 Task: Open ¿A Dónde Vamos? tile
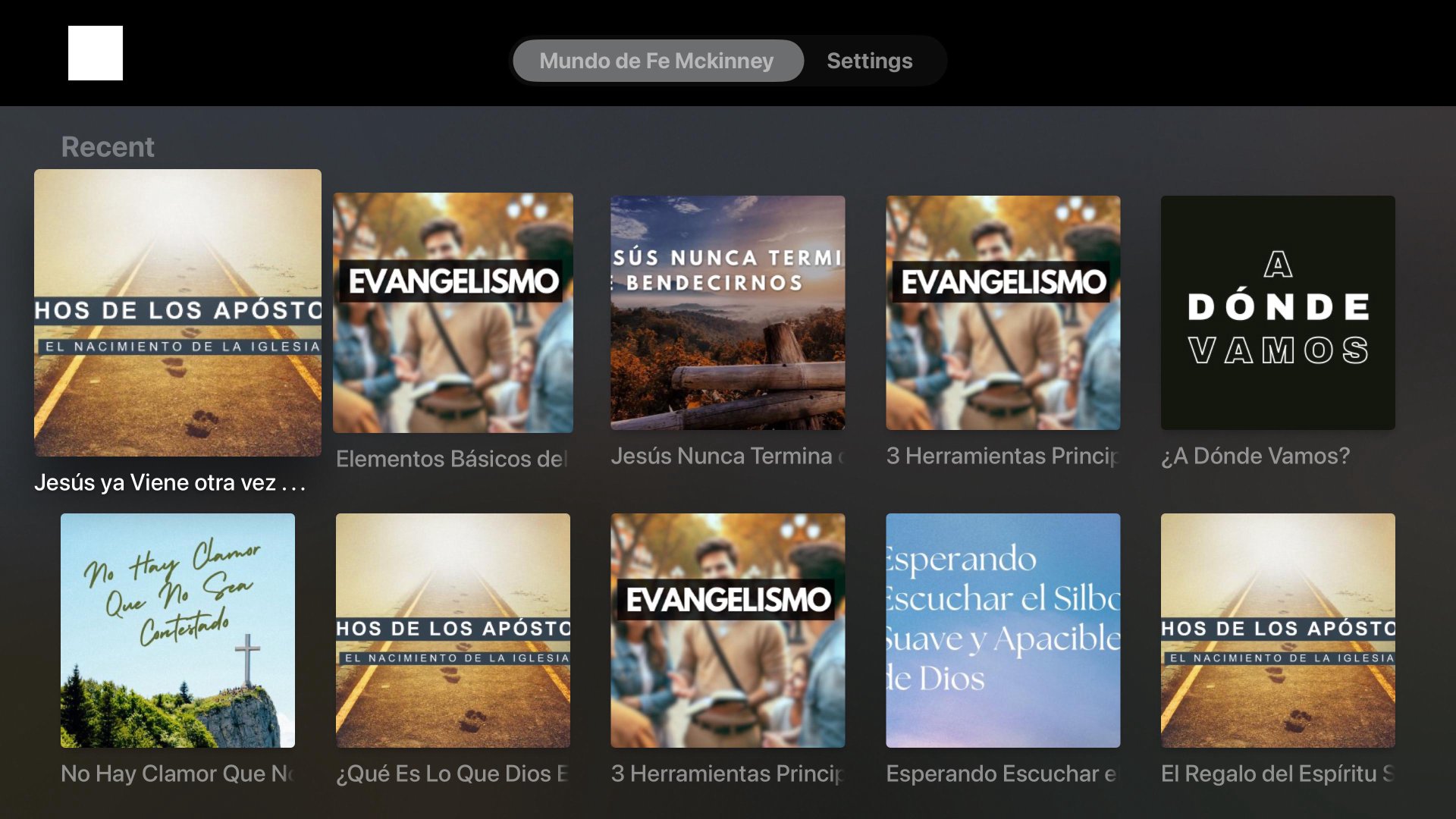[x=1277, y=312]
